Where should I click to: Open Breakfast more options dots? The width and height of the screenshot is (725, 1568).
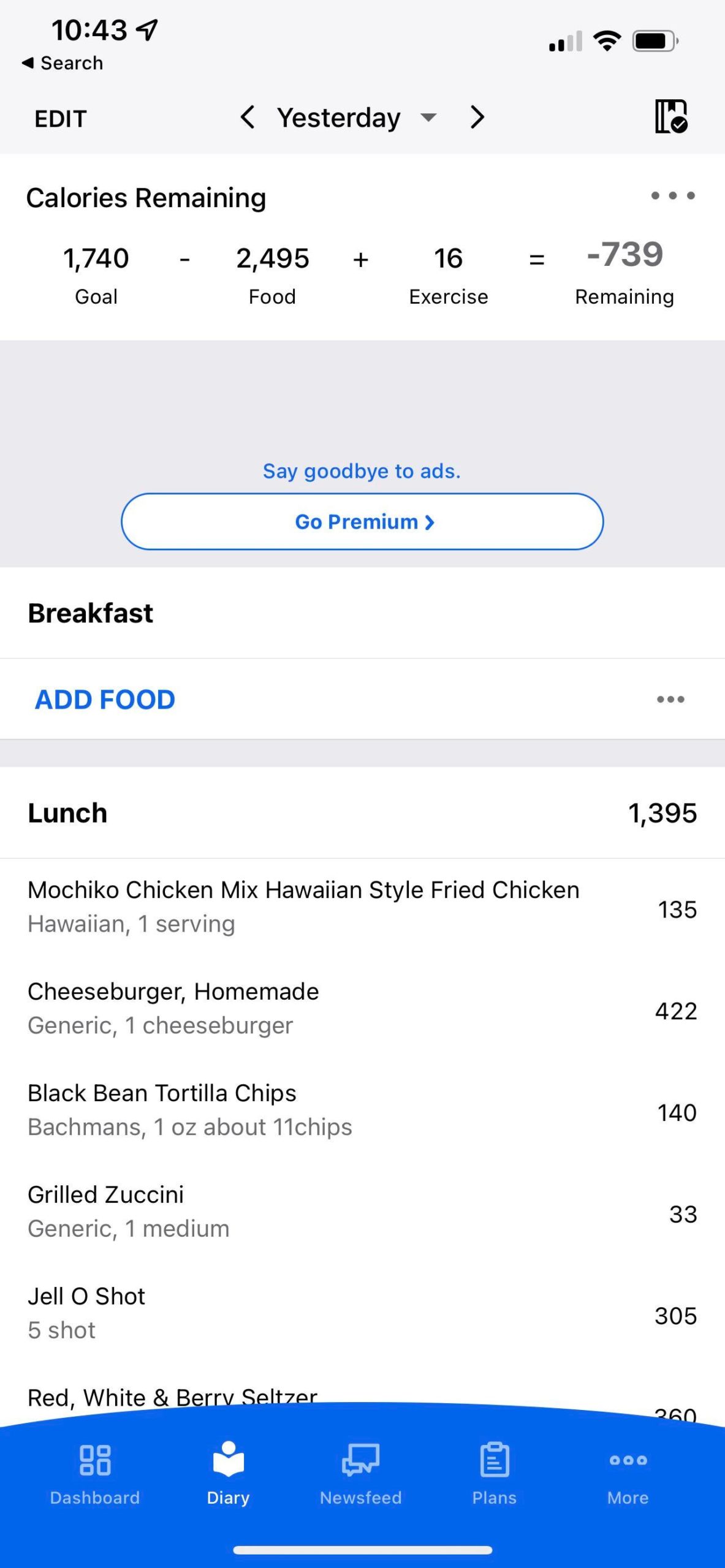(x=670, y=699)
